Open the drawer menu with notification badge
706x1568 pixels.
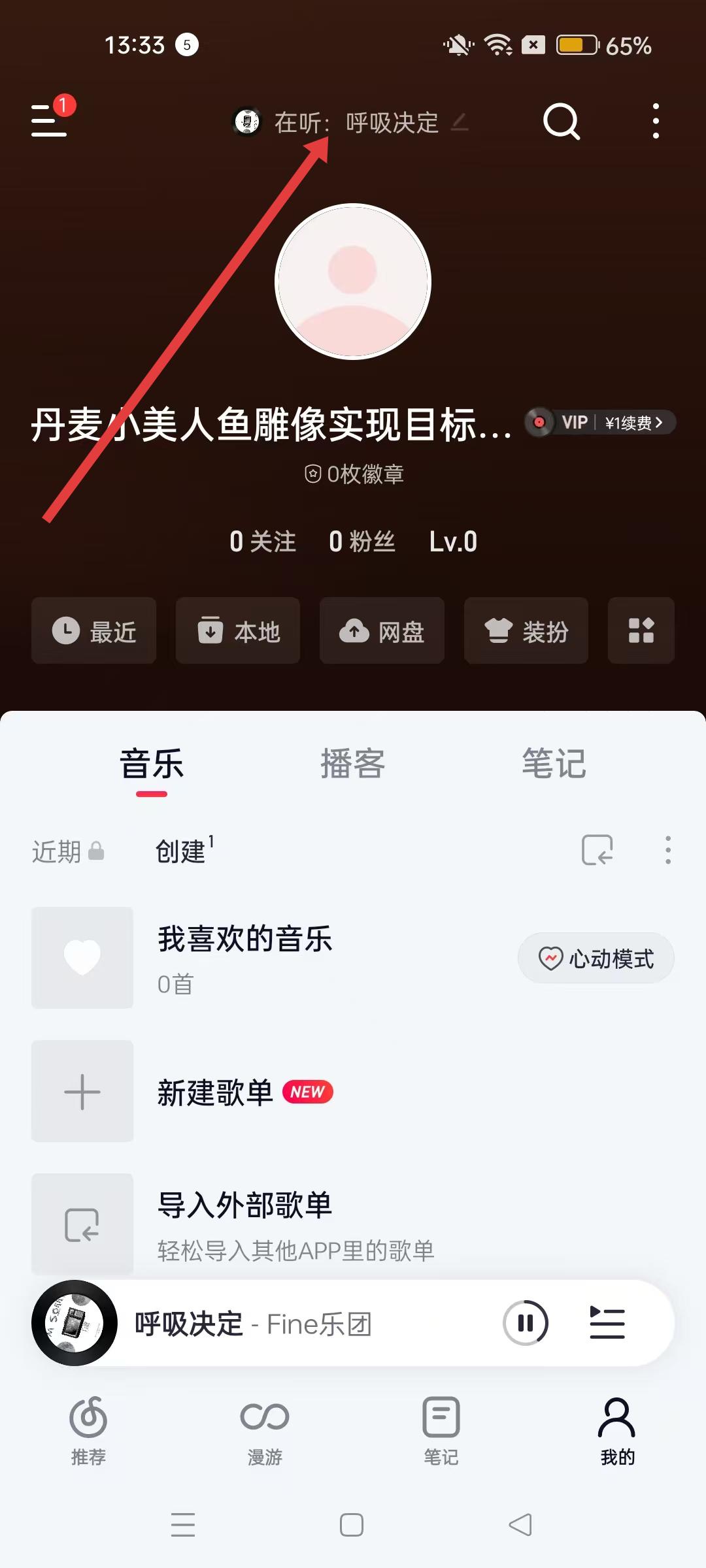(50, 120)
